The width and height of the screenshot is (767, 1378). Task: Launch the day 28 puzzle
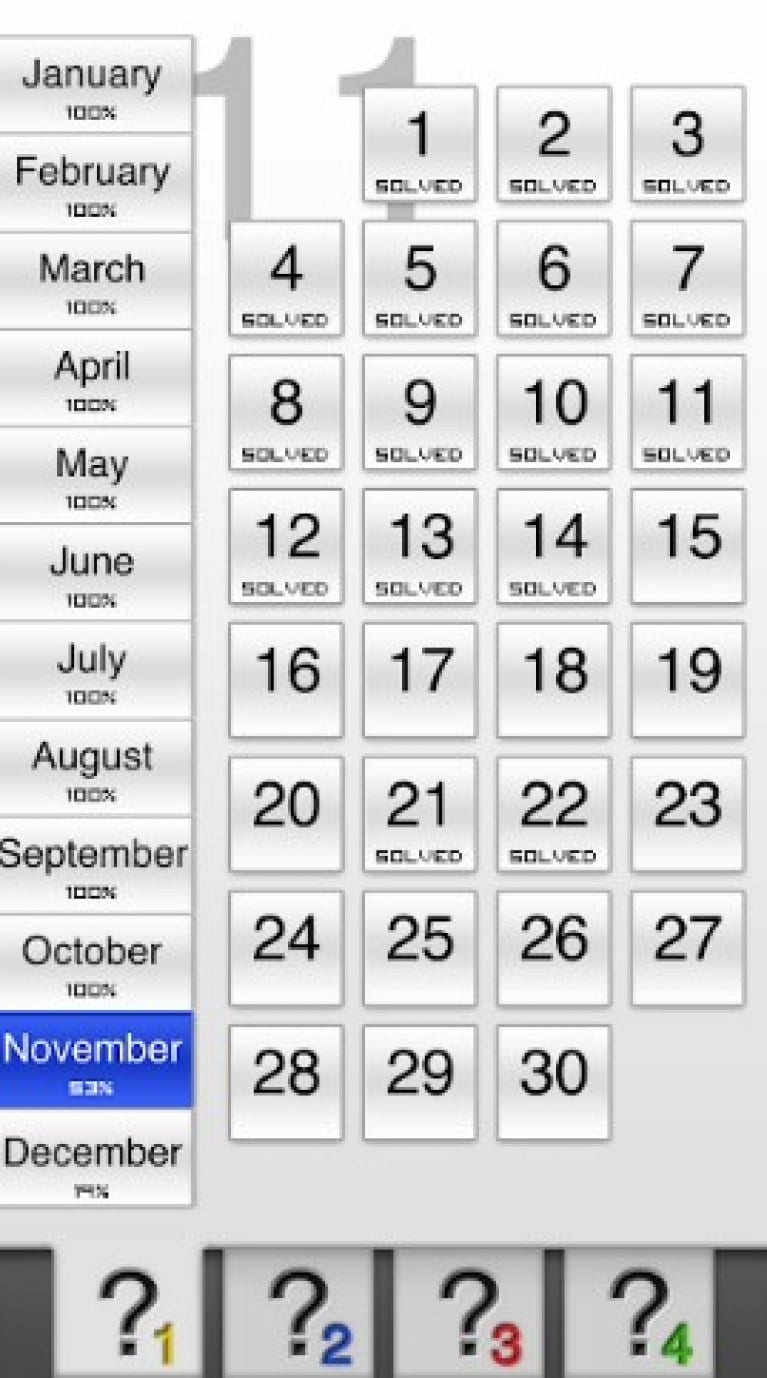coord(286,1081)
